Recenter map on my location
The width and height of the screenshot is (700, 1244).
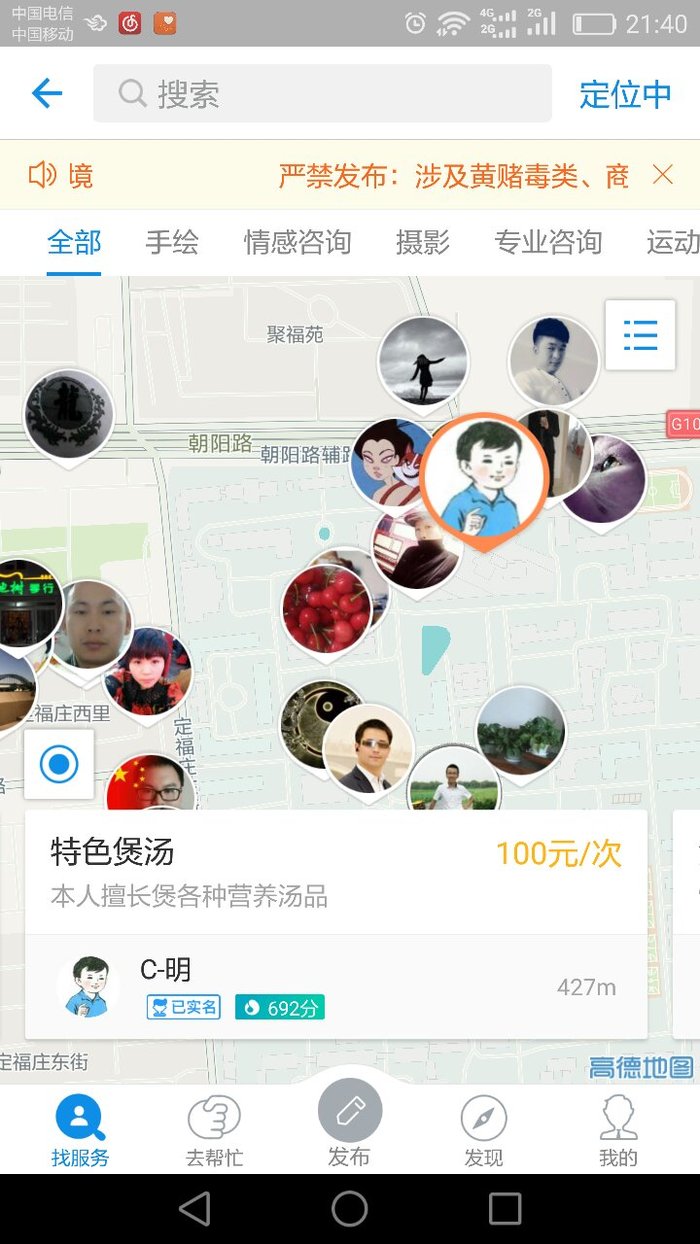tap(59, 765)
